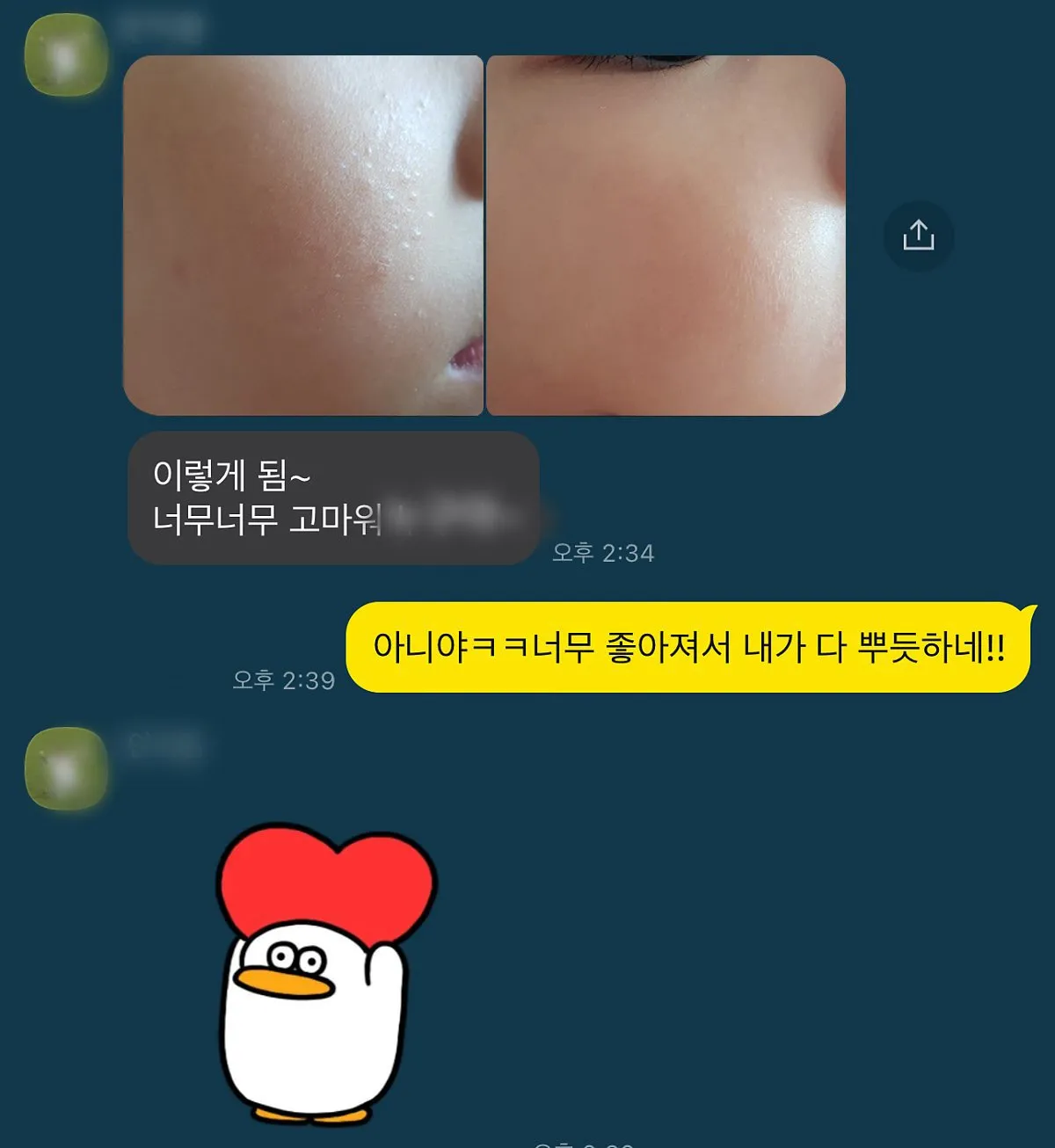The height and width of the screenshot is (1148, 1055).
Task: Open the right clear-skin photo
Action: click(x=666, y=236)
